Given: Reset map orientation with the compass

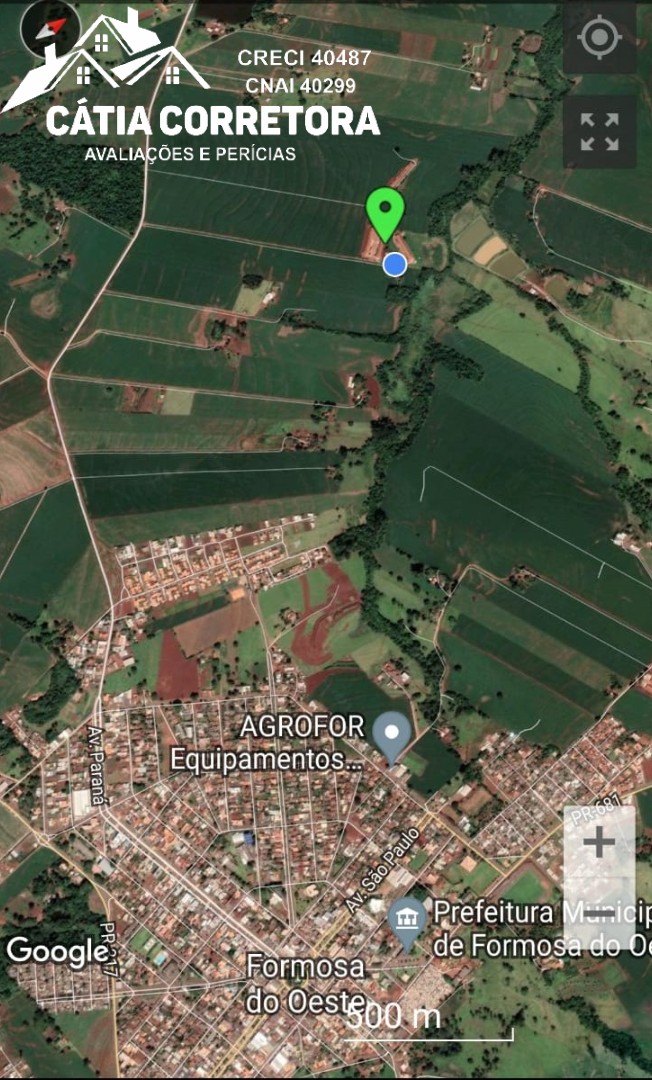Looking at the screenshot, I should coord(50,28).
